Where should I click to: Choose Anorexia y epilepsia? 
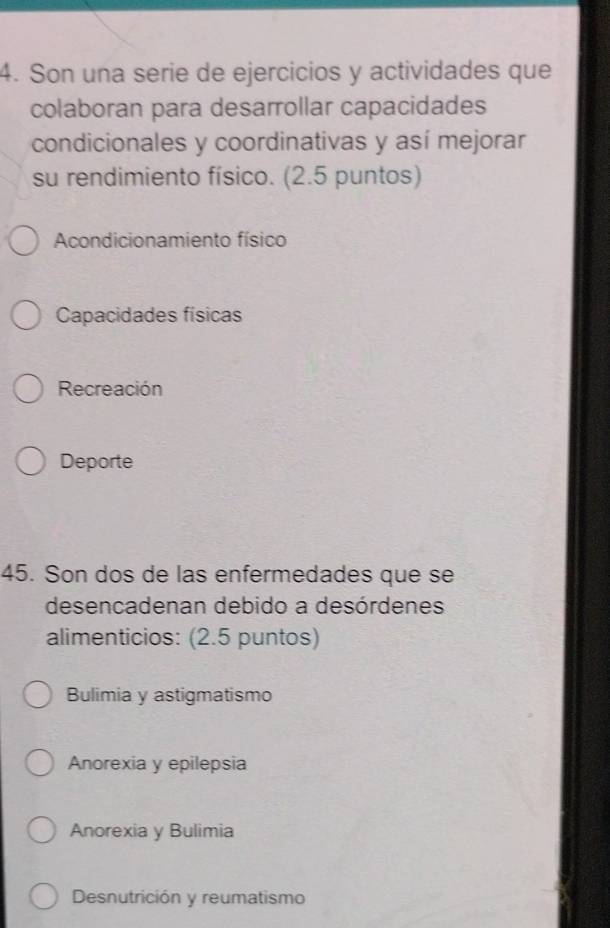coord(42,764)
